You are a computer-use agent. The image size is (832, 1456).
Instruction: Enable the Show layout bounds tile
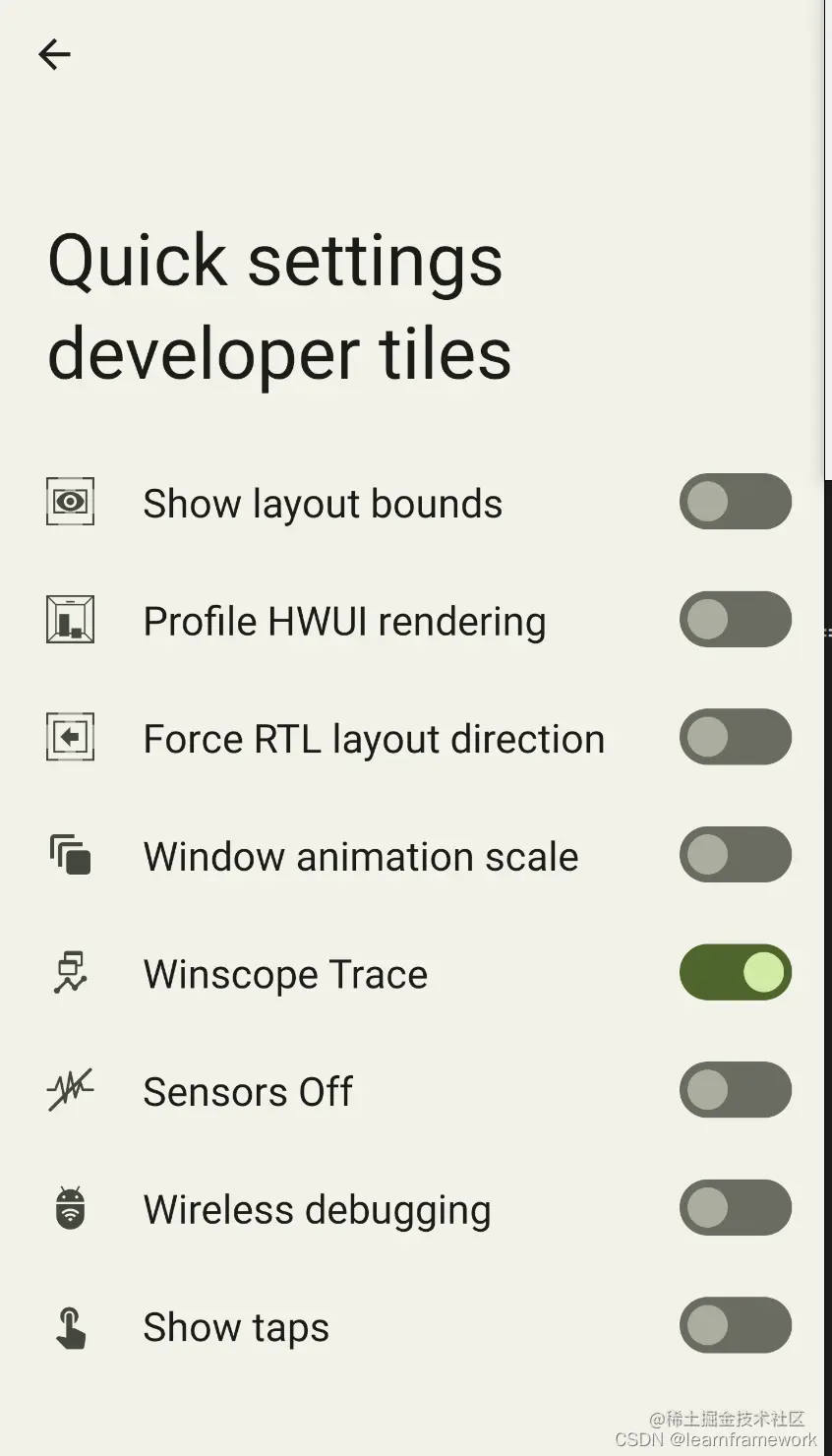(x=735, y=502)
